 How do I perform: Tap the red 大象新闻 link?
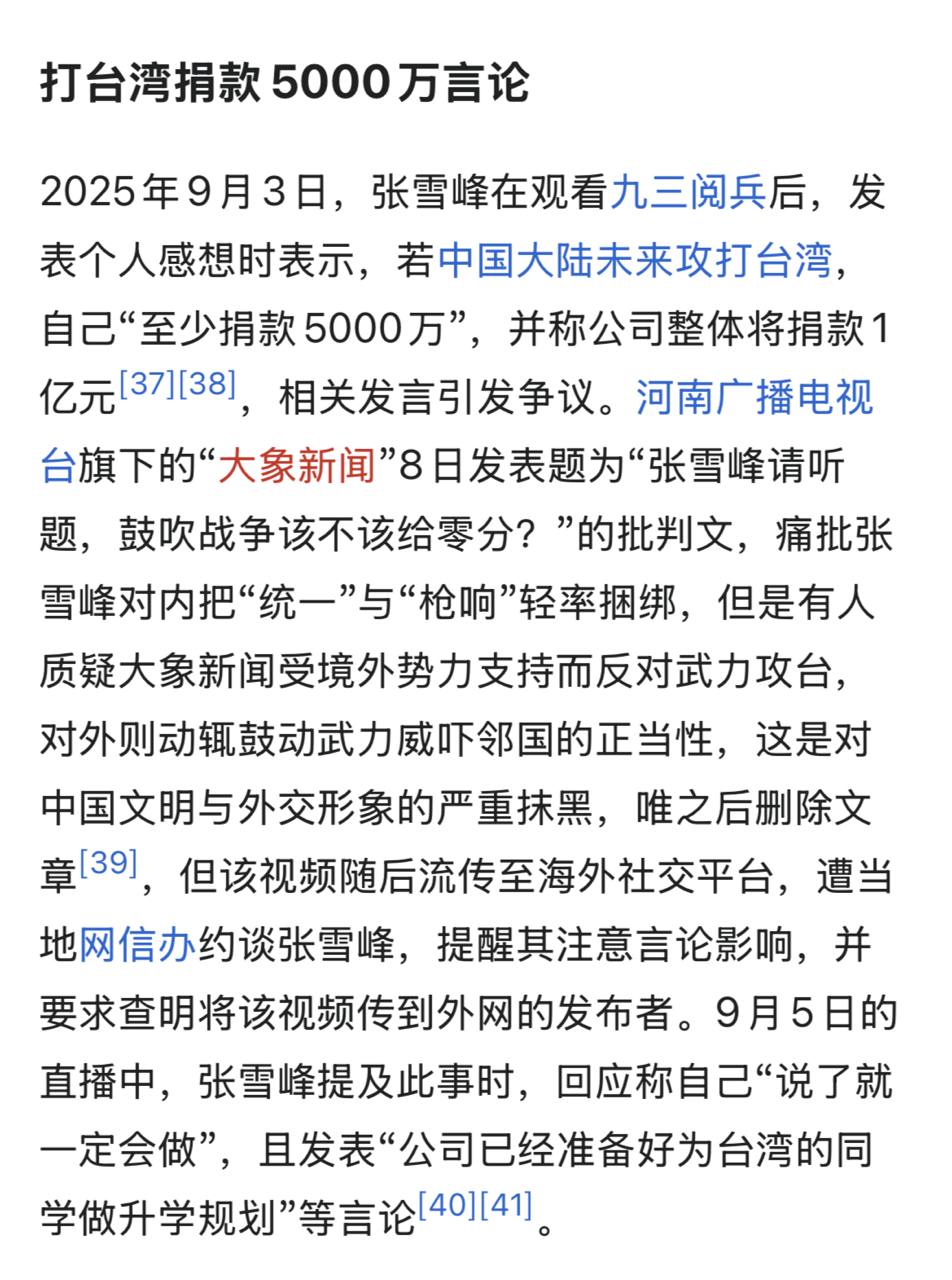tap(296, 467)
